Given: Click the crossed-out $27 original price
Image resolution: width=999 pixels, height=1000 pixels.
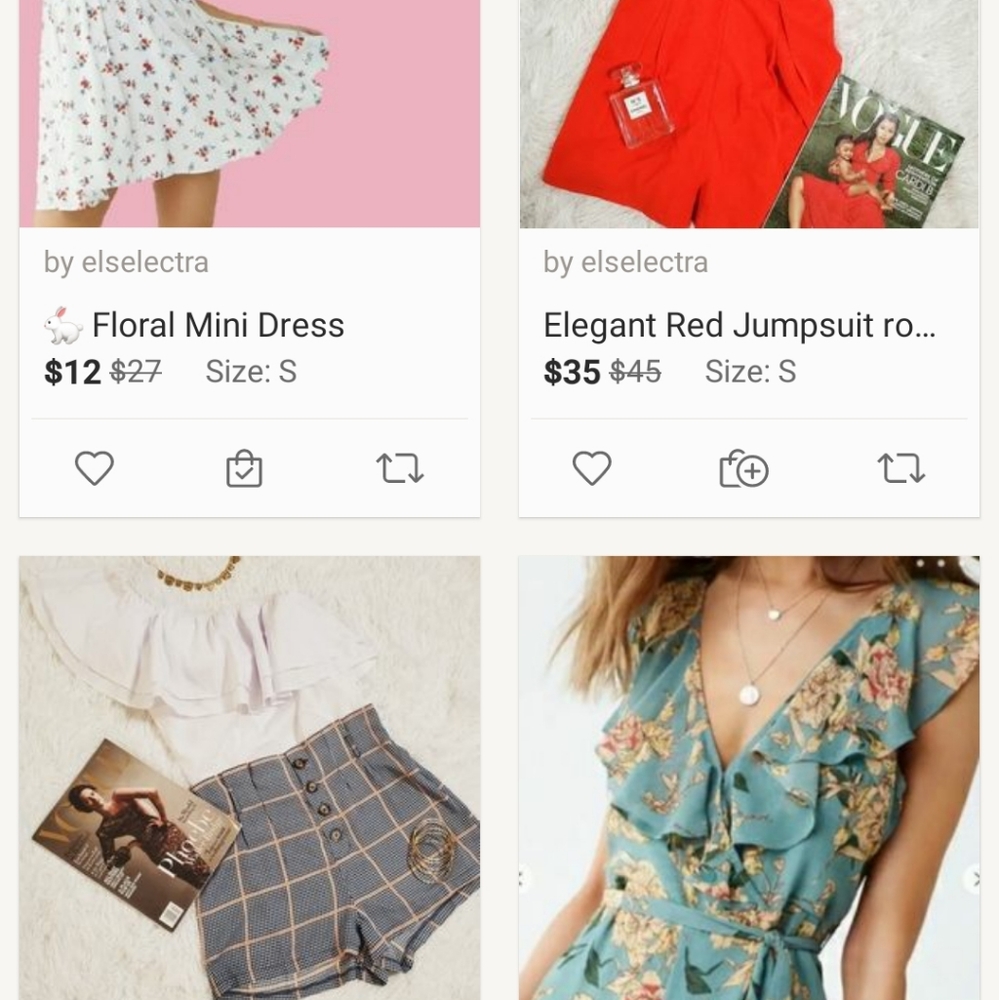Looking at the screenshot, I should 138,371.
